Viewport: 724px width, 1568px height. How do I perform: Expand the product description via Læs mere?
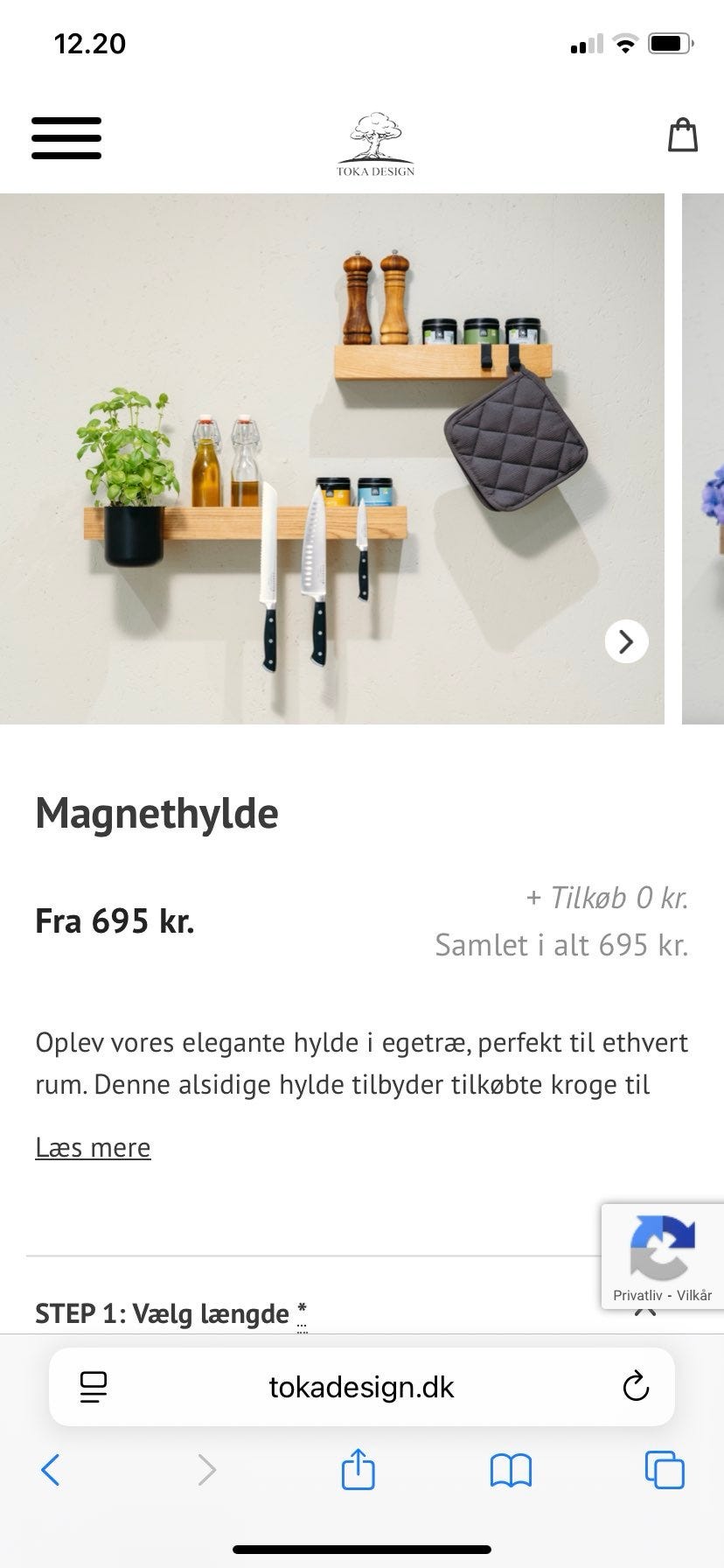(x=93, y=1147)
